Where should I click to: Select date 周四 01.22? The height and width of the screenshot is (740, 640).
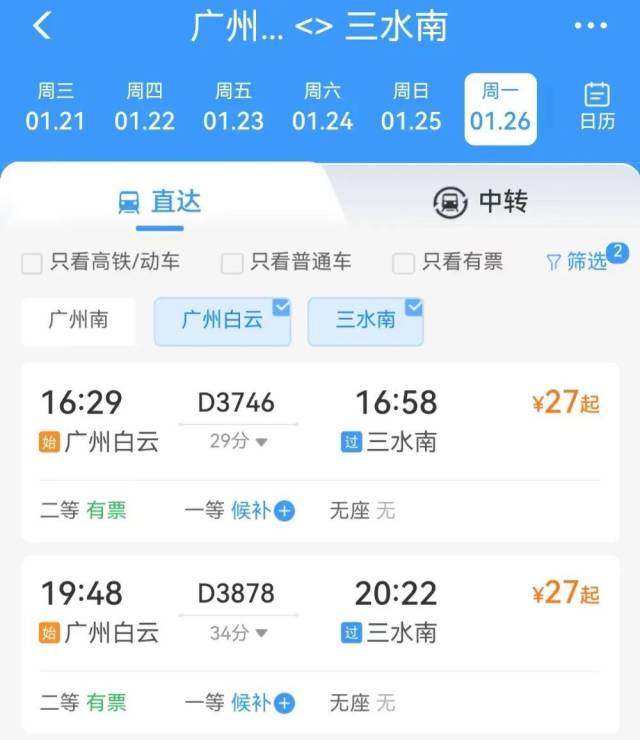coord(144,108)
